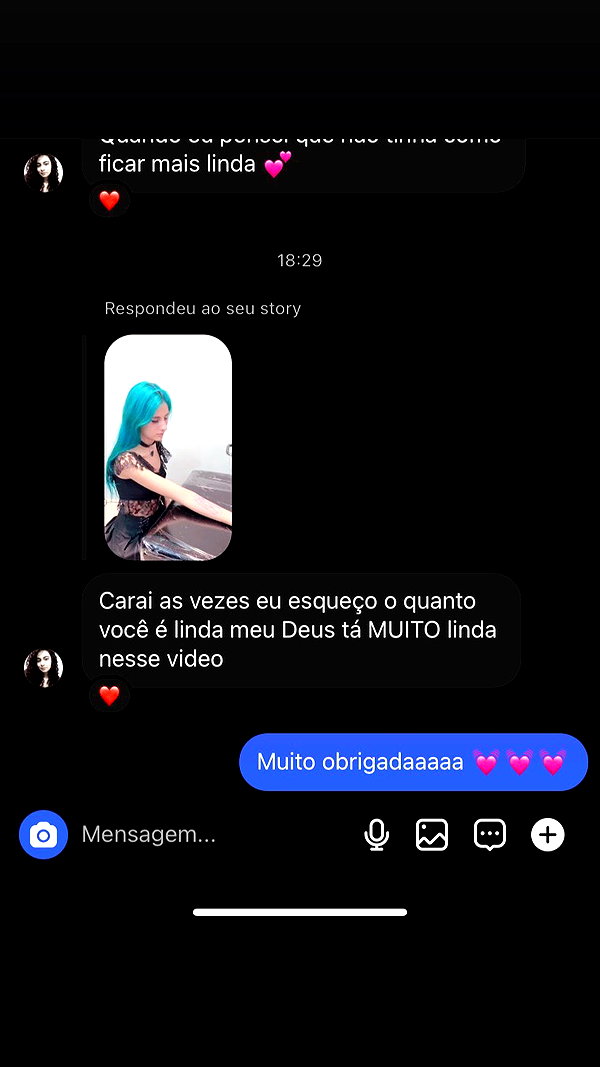
Task: Open the camera from the message bar
Action: [44, 834]
